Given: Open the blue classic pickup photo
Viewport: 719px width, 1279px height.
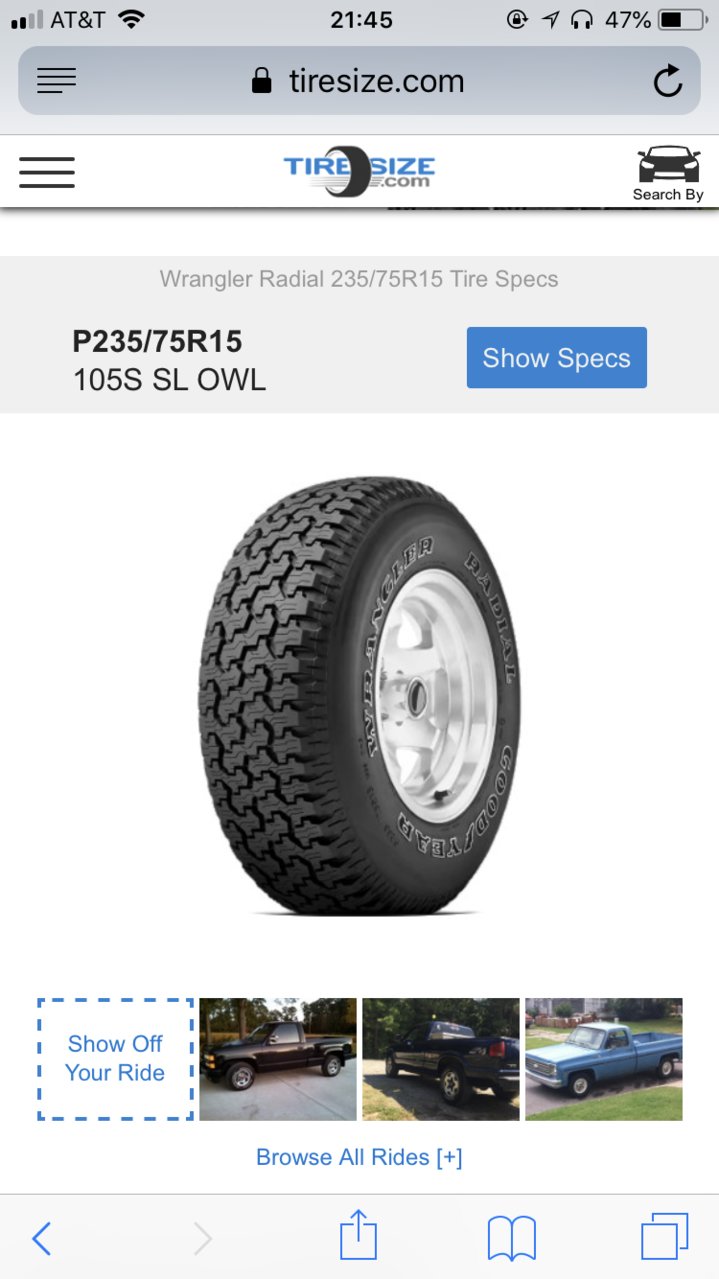Looking at the screenshot, I should (x=603, y=1059).
